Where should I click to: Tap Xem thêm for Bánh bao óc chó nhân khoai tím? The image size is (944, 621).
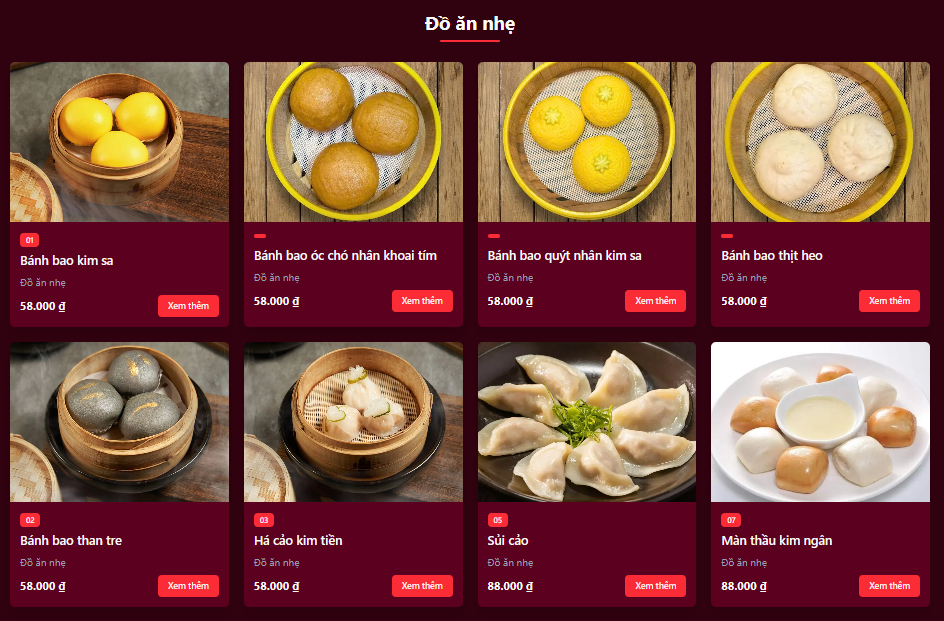pyautogui.click(x=422, y=301)
